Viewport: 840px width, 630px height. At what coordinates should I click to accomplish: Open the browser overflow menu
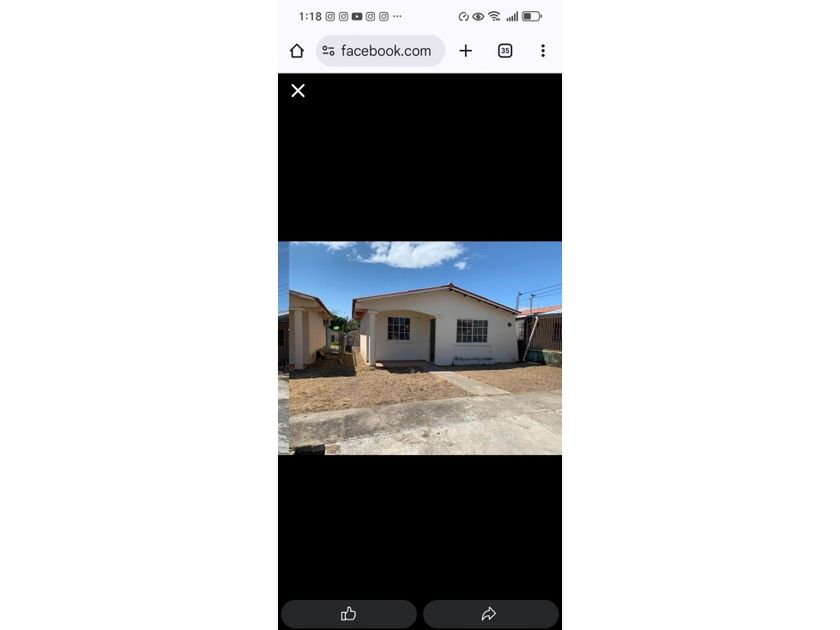tap(543, 51)
